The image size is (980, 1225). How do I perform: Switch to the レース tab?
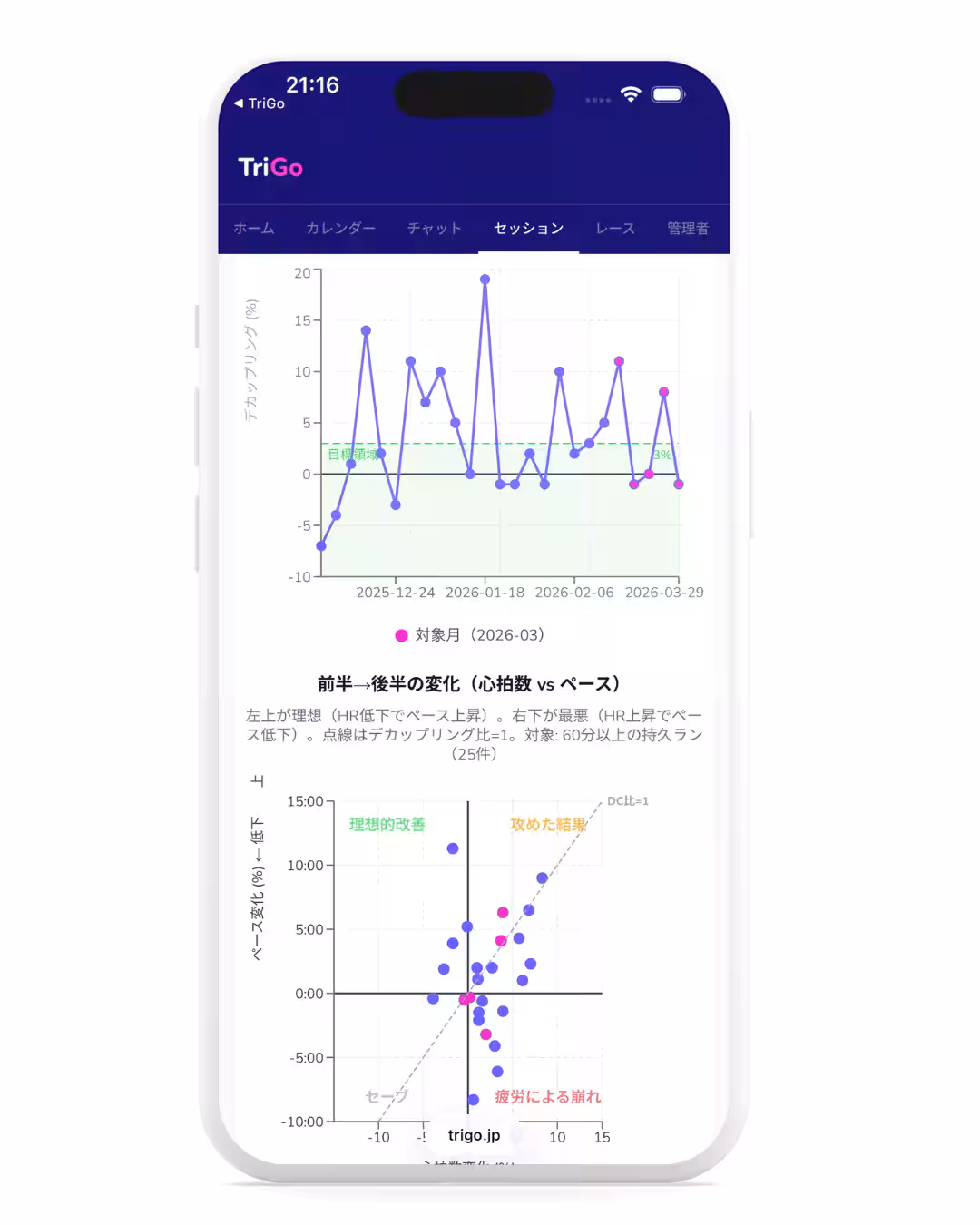coord(614,229)
